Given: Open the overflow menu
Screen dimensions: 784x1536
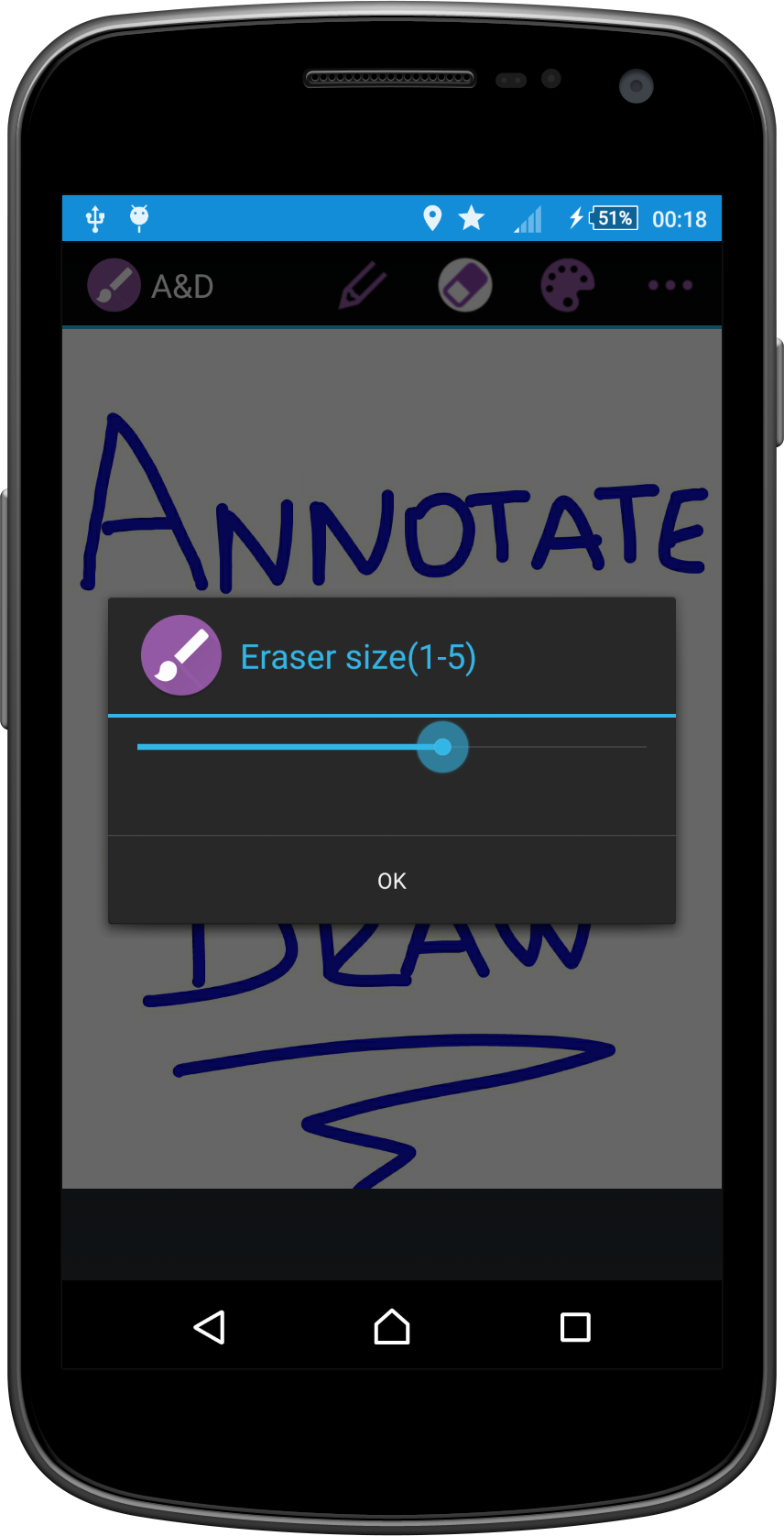Looking at the screenshot, I should [x=670, y=285].
